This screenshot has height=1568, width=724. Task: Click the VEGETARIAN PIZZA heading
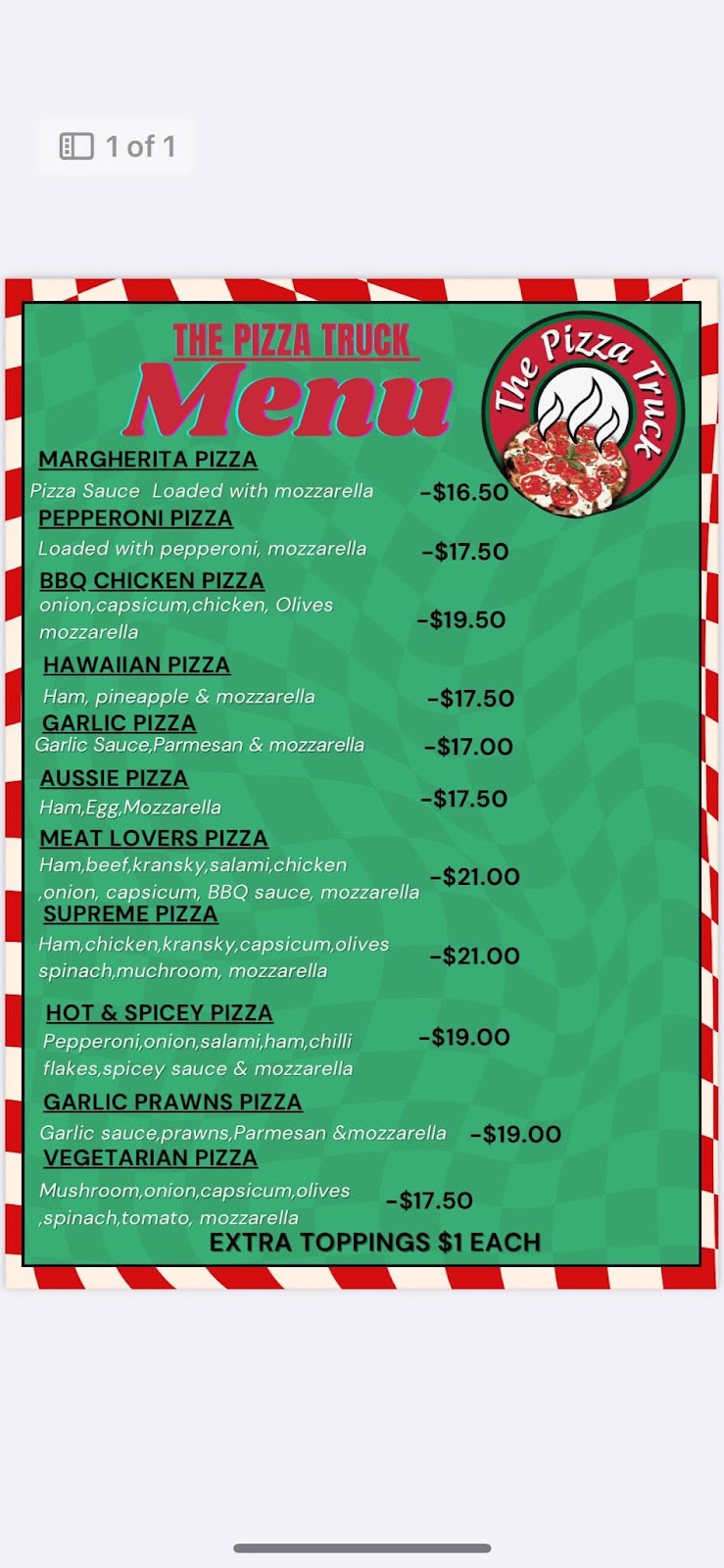click(x=150, y=1157)
